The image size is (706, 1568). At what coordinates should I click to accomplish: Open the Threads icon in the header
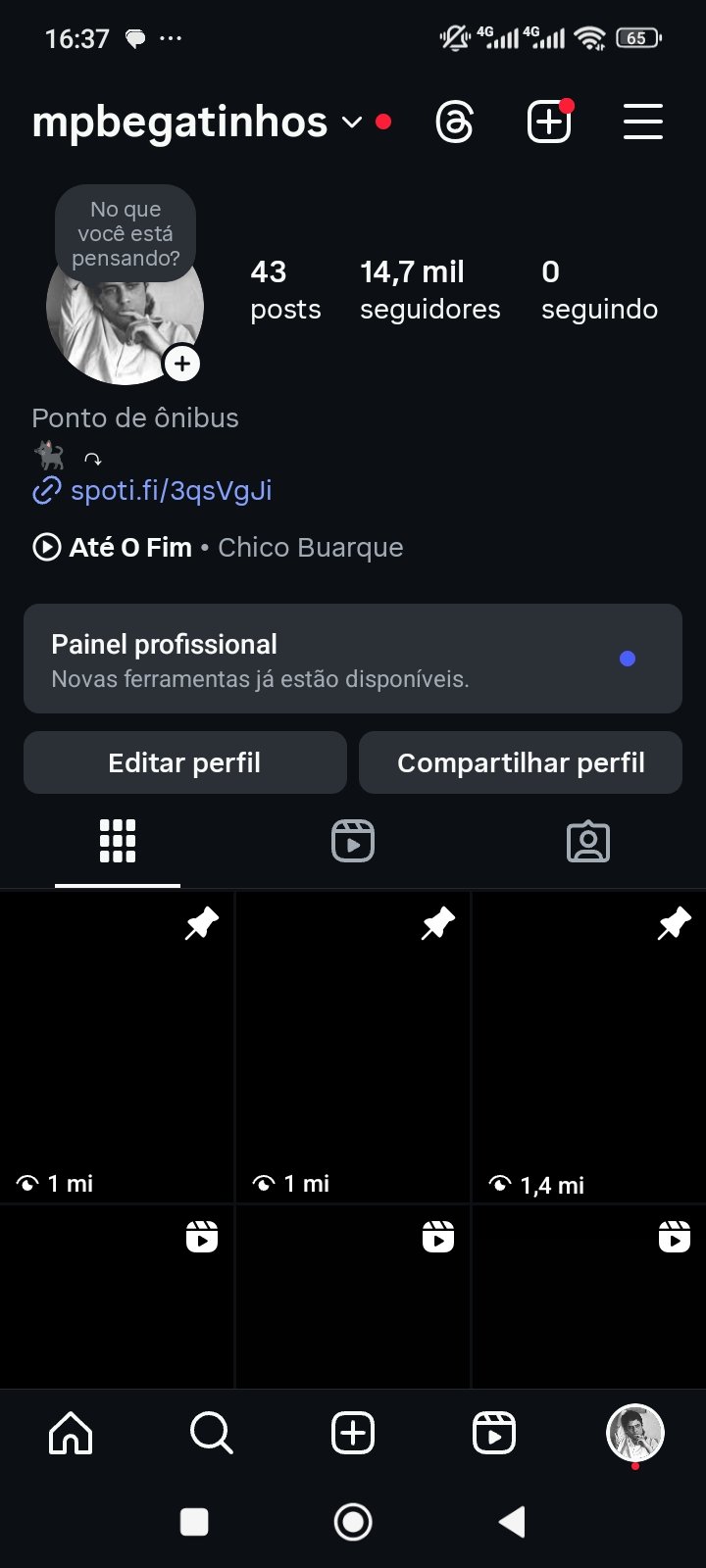coord(454,123)
